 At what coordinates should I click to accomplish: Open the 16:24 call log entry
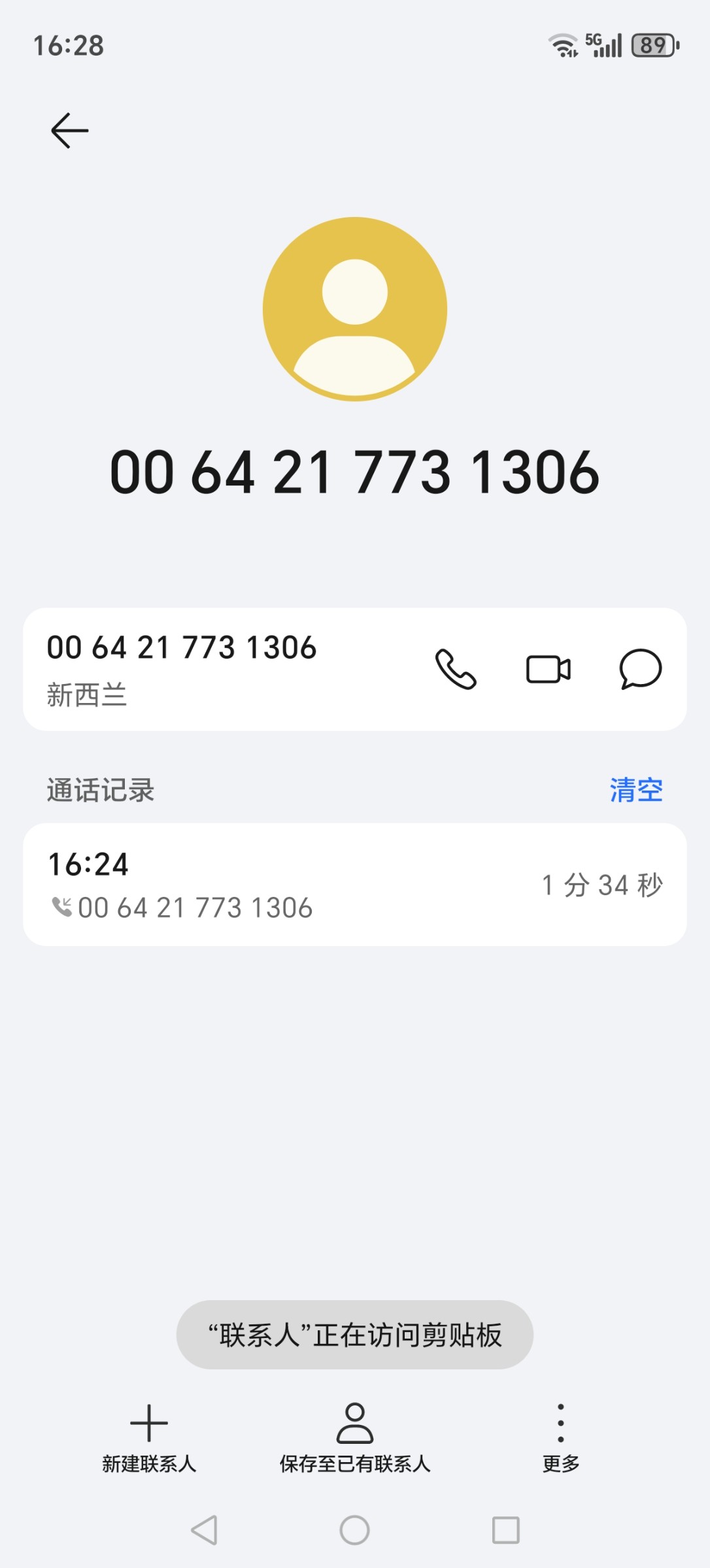click(x=355, y=885)
